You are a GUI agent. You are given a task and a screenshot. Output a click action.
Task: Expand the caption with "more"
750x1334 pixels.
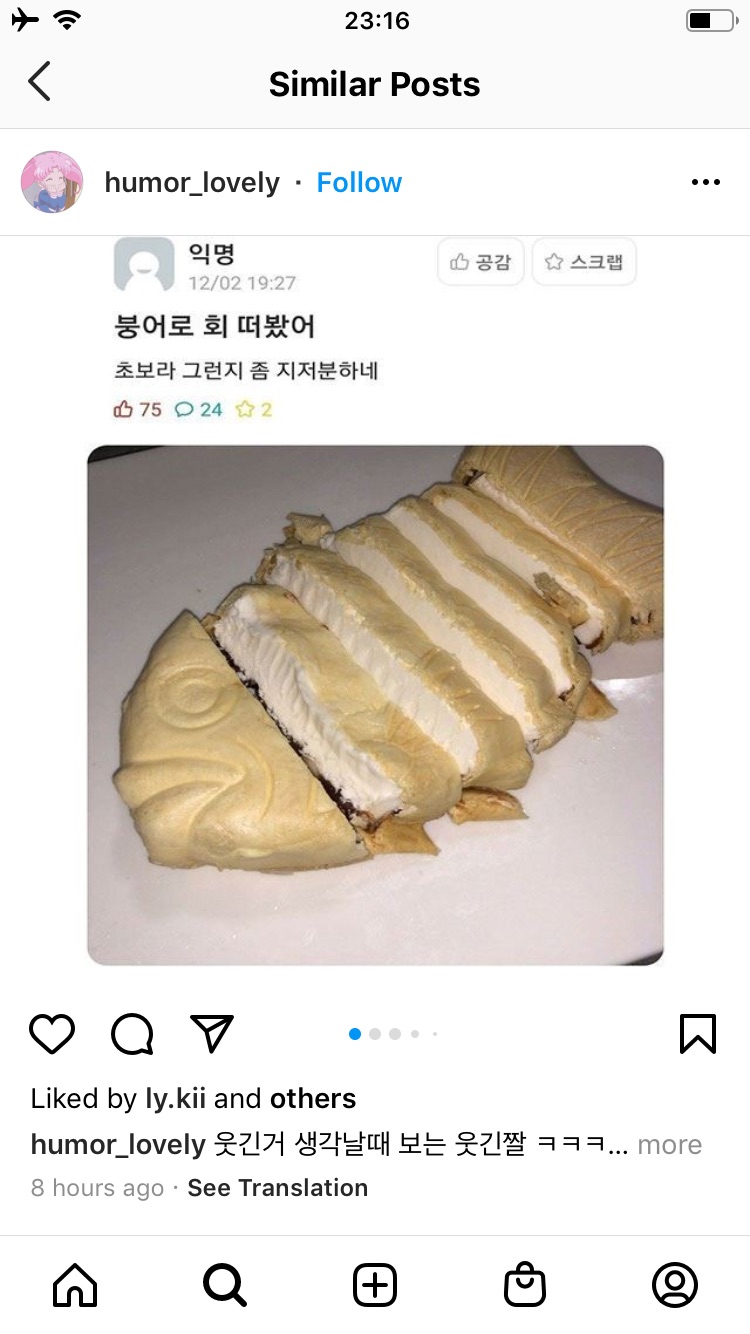tap(669, 1144)
